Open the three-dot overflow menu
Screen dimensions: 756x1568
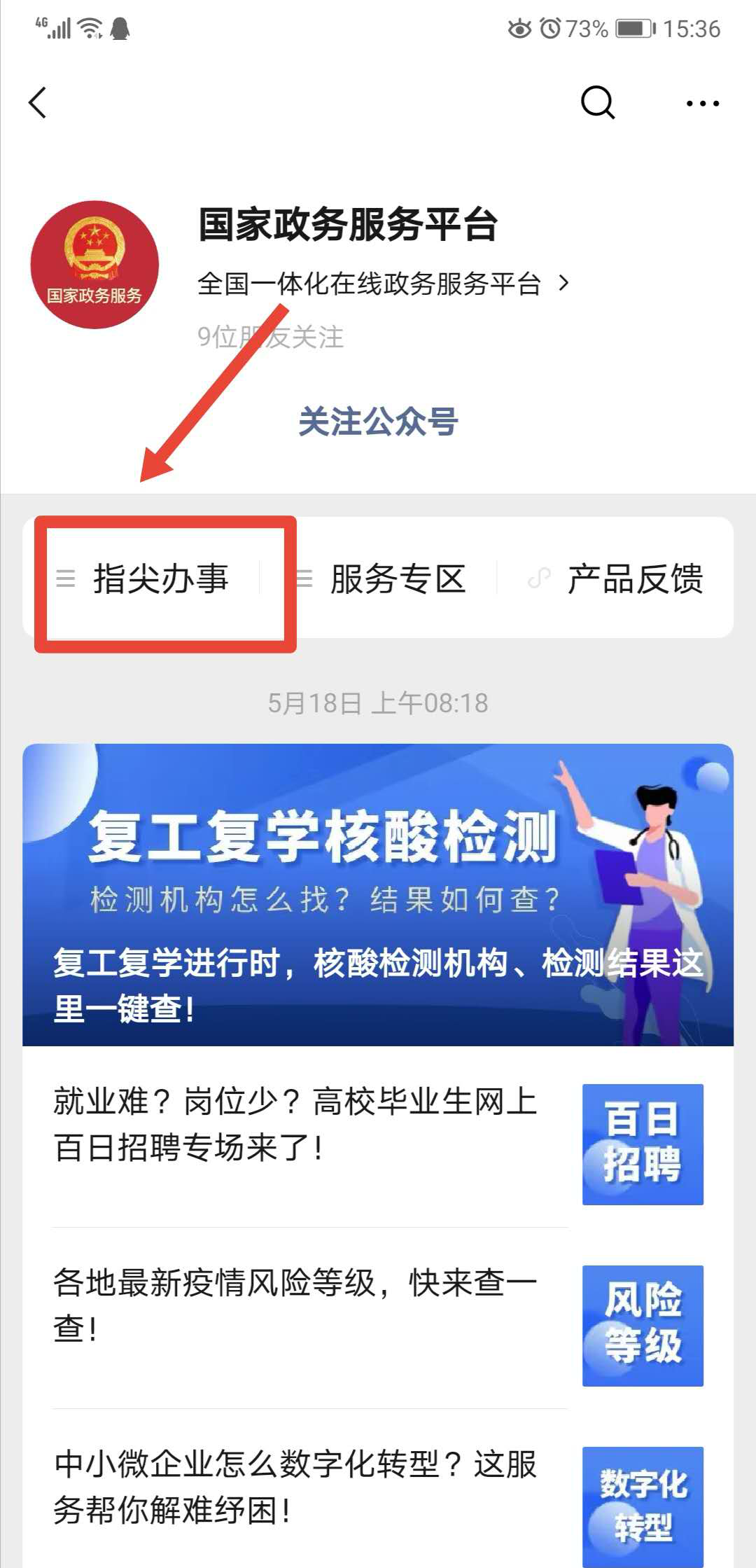click(x=702, y=103)
